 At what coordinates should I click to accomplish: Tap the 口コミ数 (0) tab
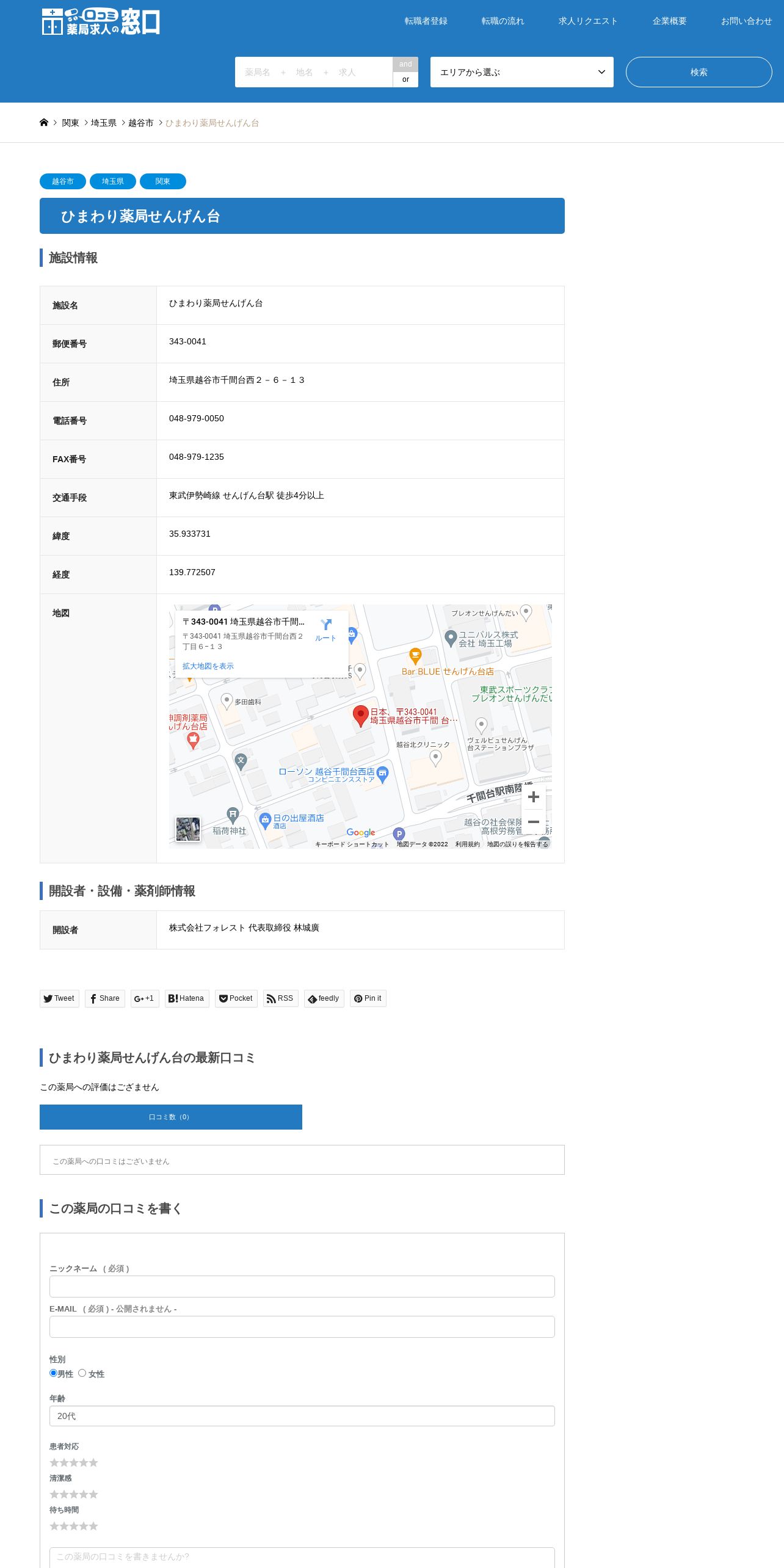coord(171,1117)
